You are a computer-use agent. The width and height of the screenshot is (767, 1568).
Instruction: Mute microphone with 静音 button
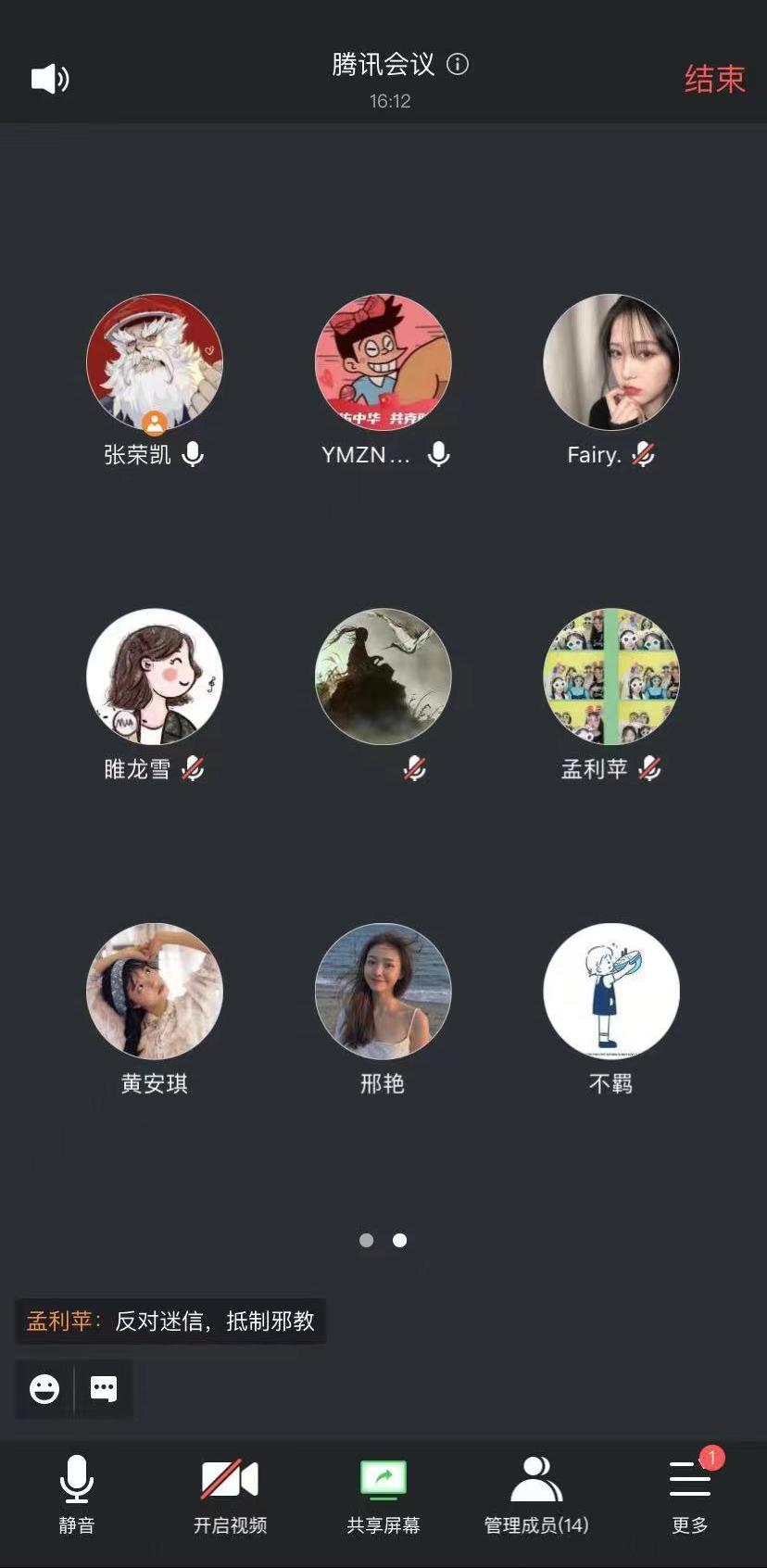coord(76,1493)
